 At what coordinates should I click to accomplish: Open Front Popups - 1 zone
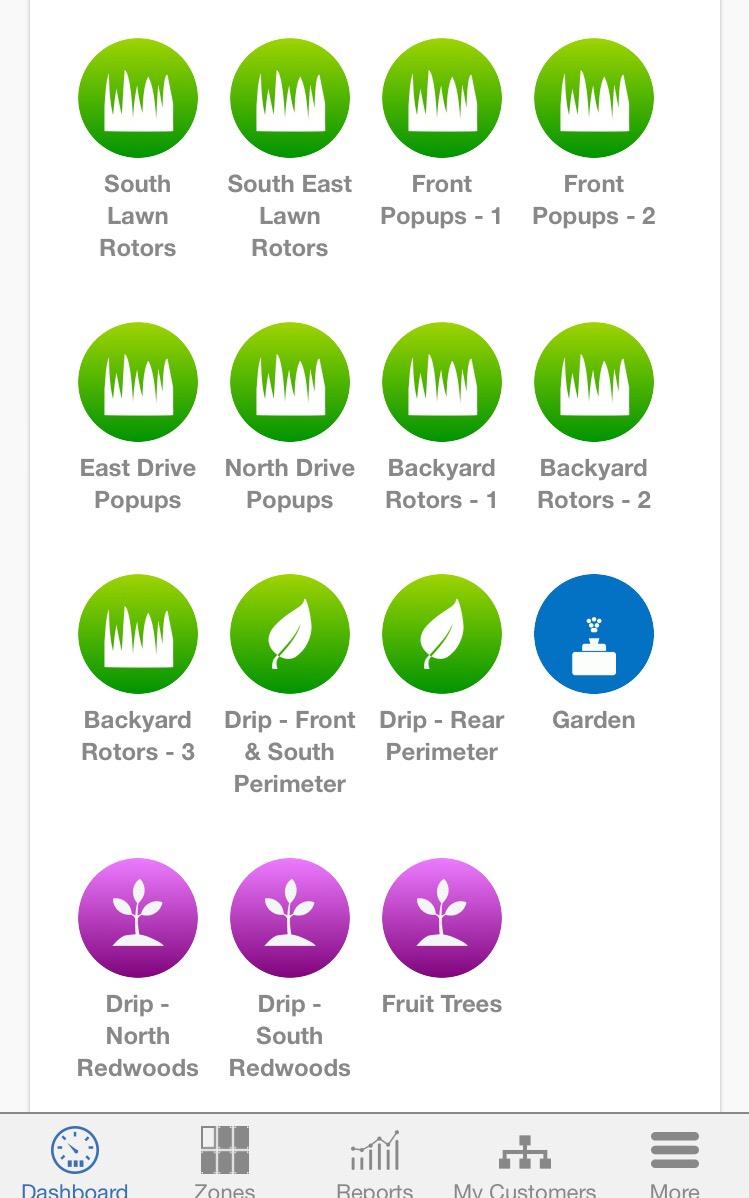click(442, 98)
